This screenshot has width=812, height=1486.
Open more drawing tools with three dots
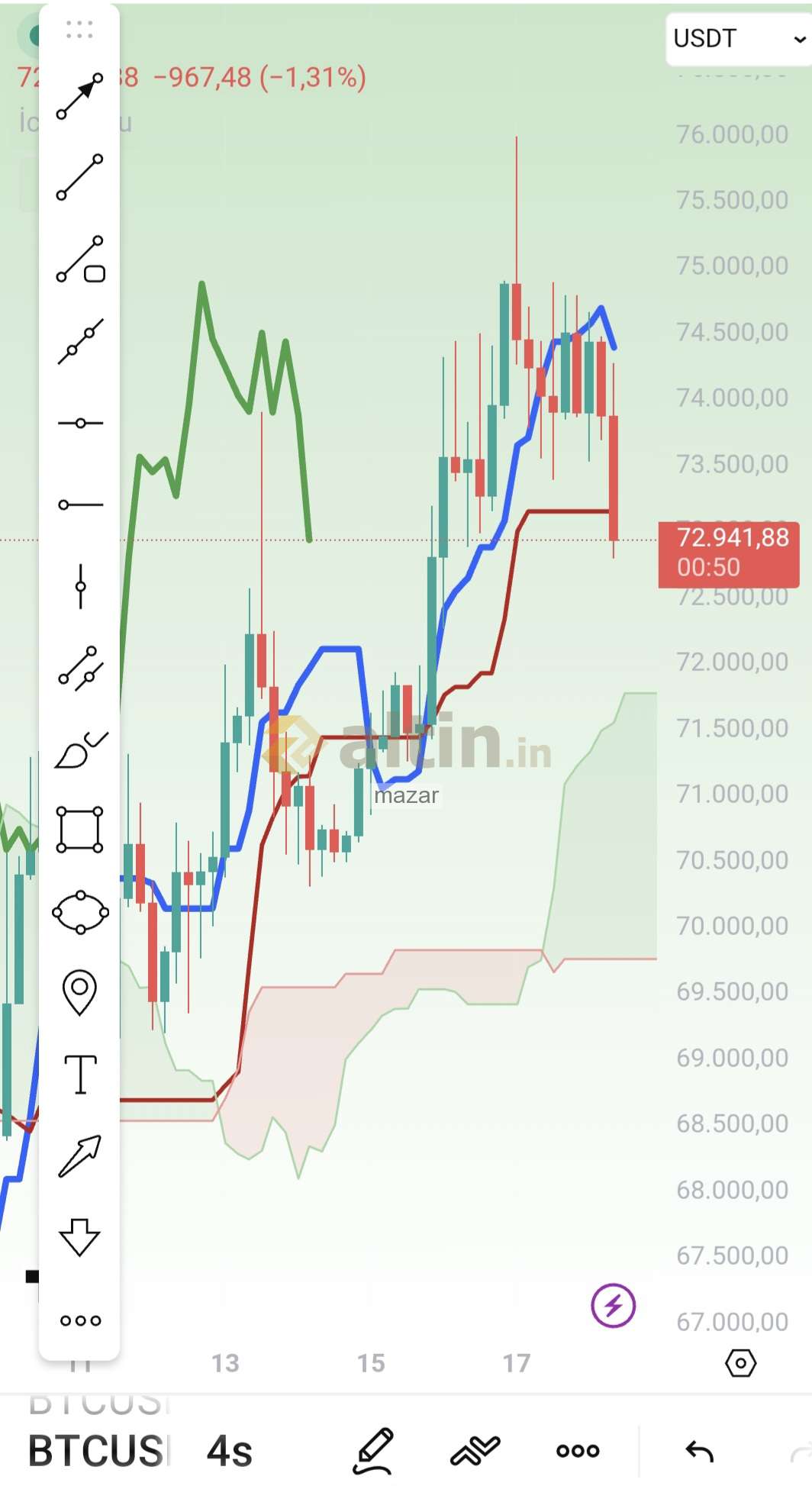coord(79,1320)
